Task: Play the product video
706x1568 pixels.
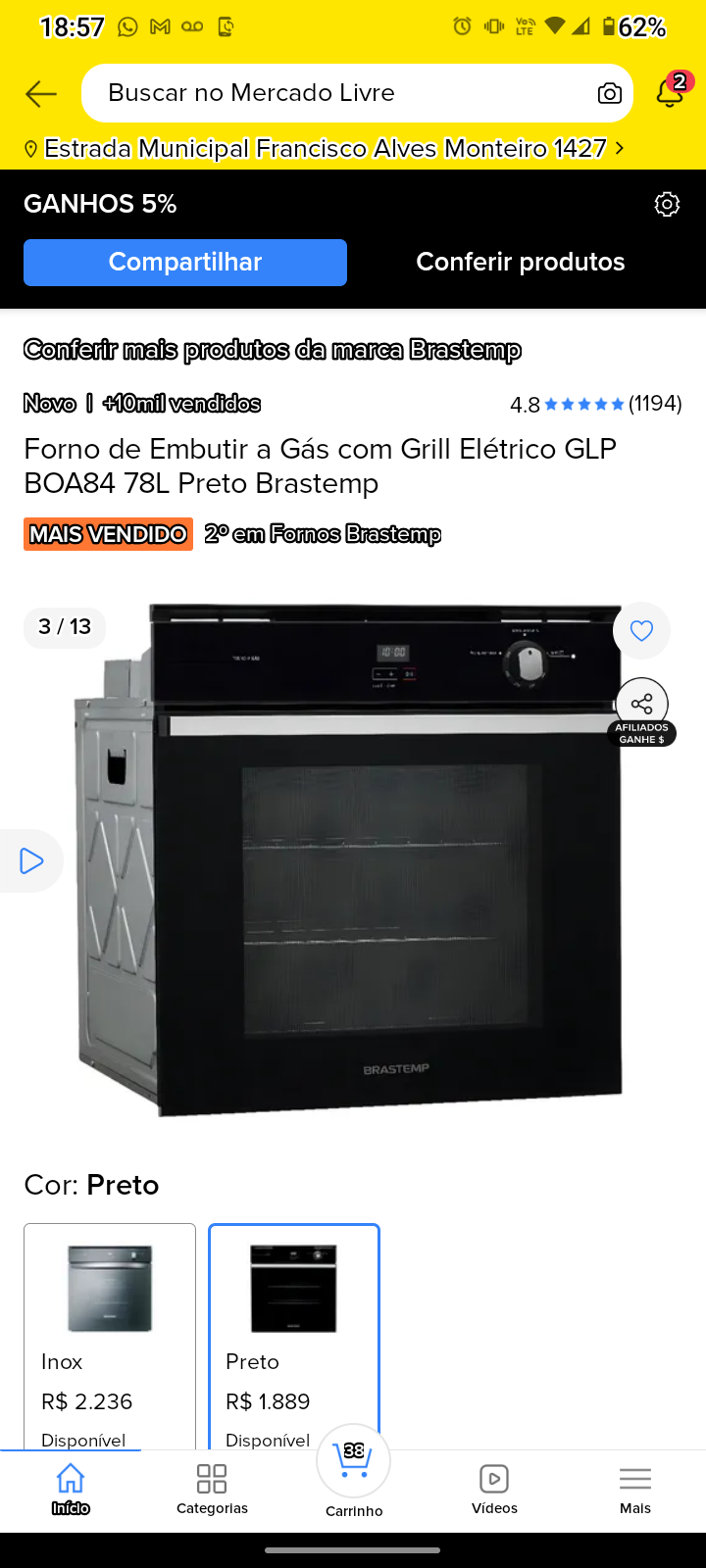Action: [x=31, y=860]
